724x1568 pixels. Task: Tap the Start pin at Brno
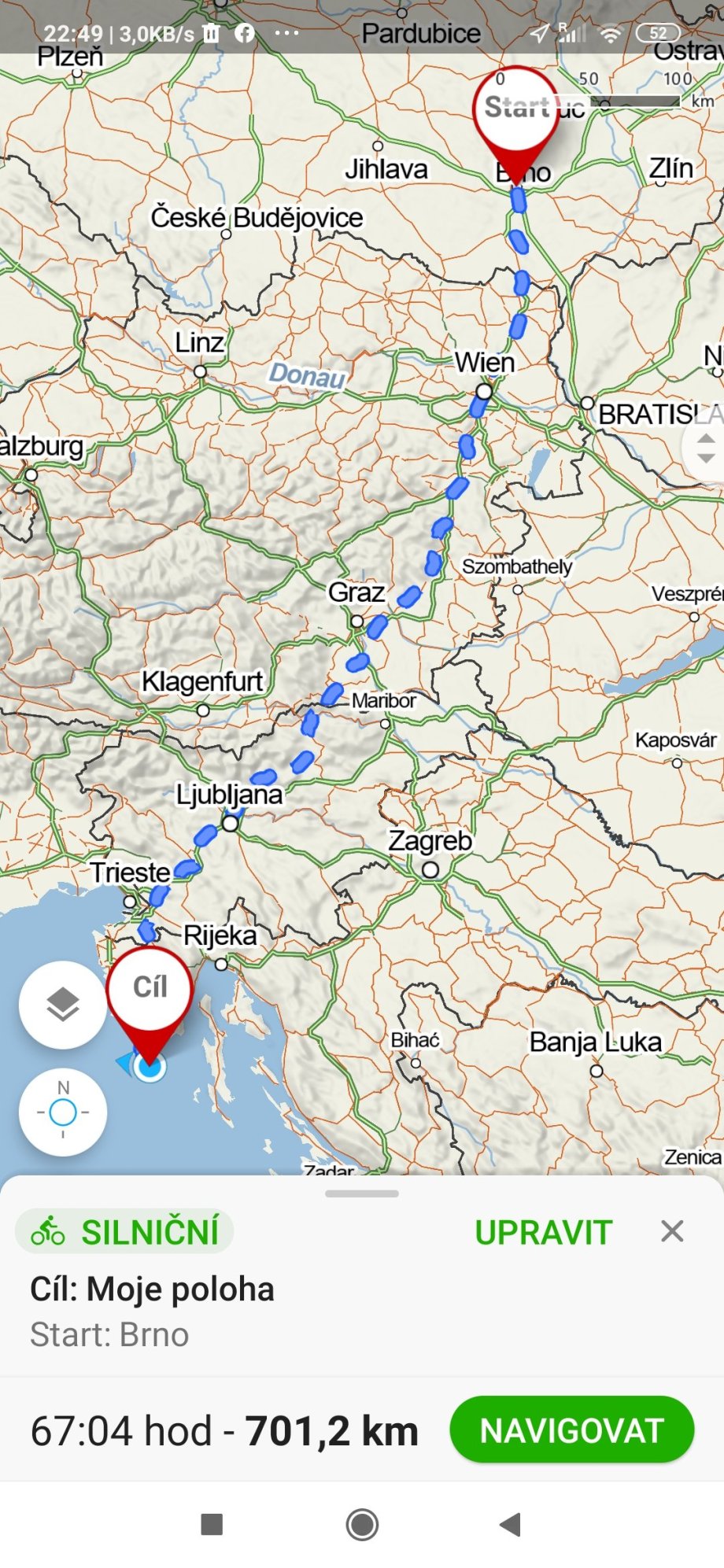tap(515, 112)
